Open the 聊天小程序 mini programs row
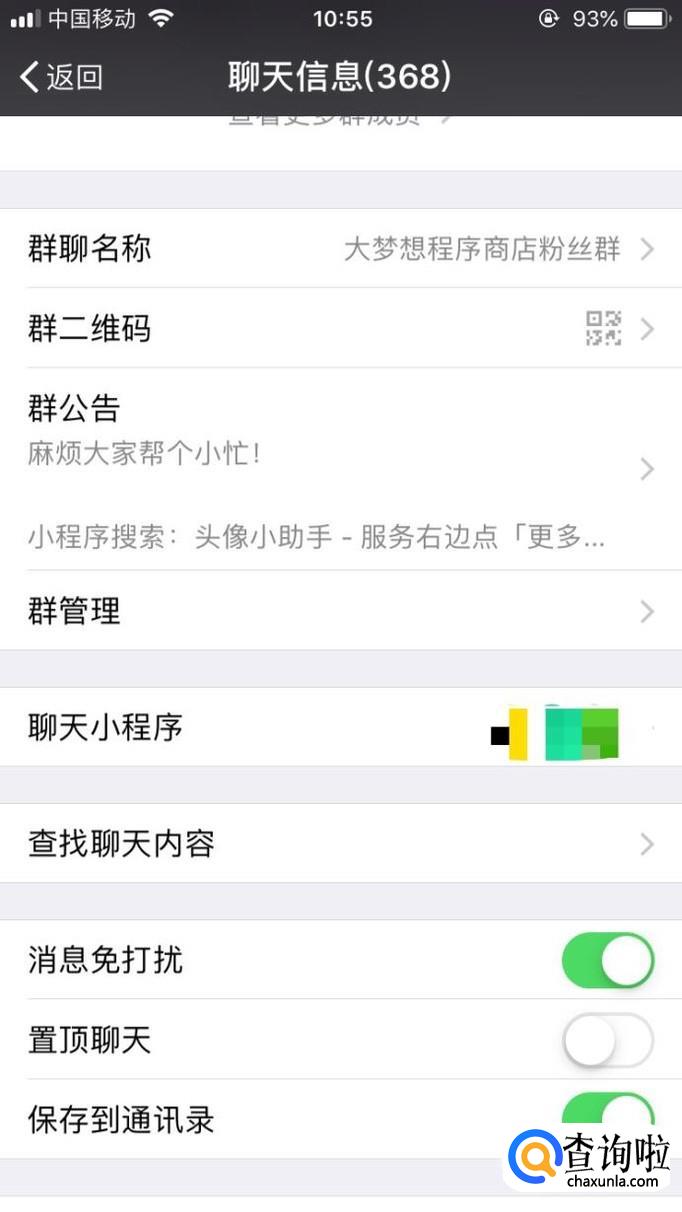This screenshot has width=682, height=1212. pyautogui.click(x=340, y=728)
